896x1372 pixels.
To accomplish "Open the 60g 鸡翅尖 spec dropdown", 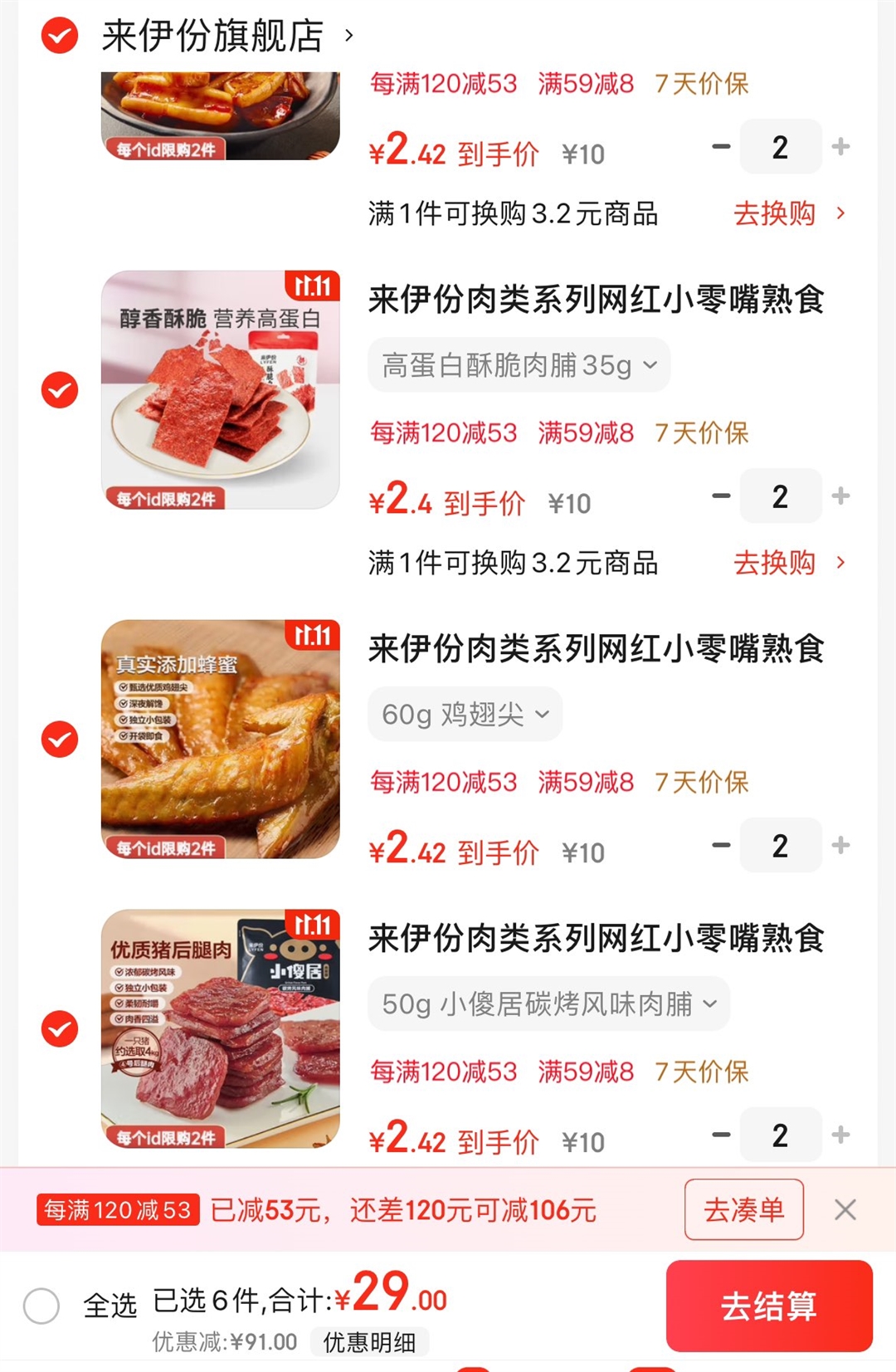I will tap(464, 714).
